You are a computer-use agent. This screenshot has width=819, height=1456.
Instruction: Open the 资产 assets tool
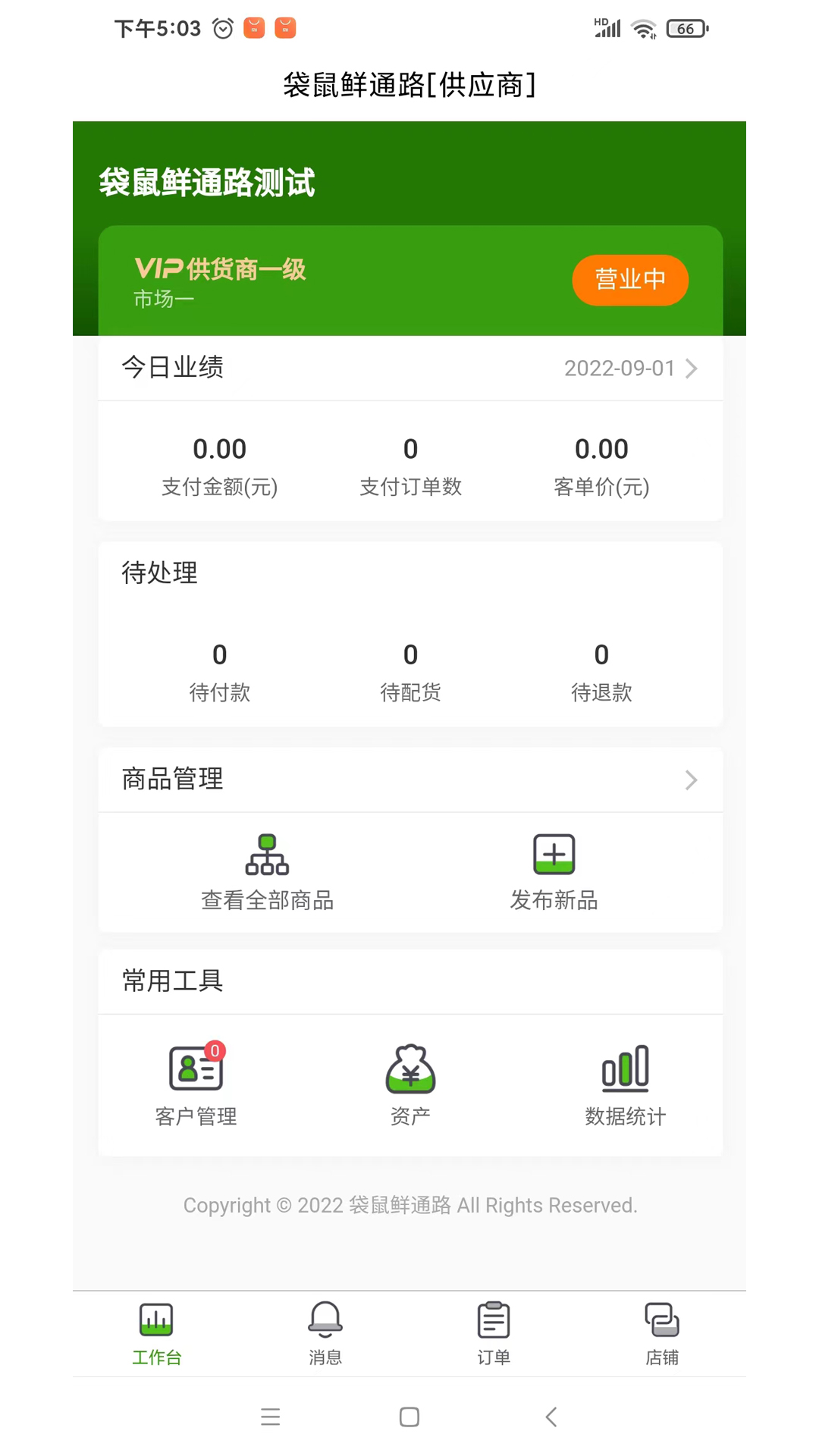409,1084
